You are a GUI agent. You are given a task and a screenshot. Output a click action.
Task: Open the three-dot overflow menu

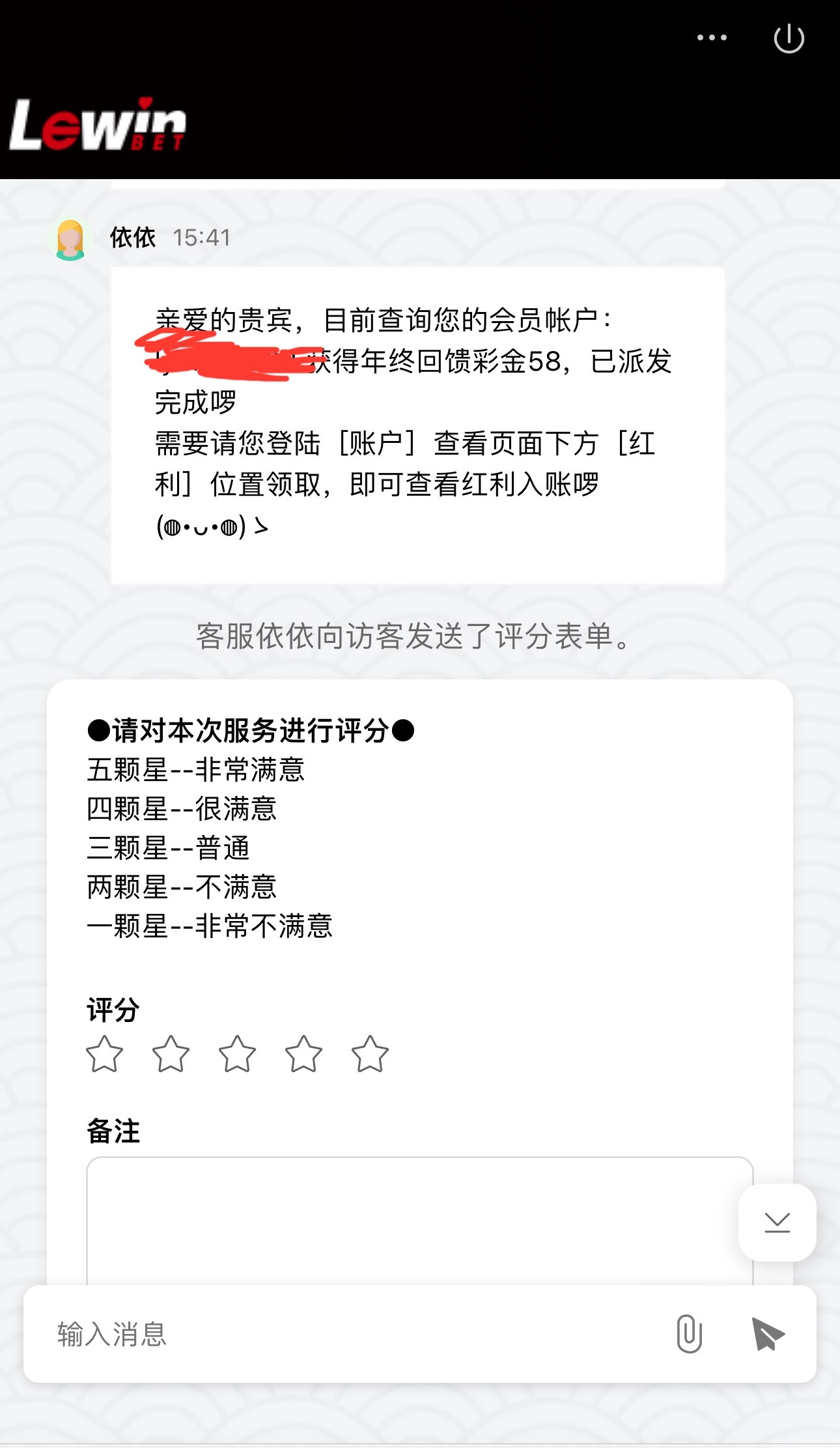[712, 38]
